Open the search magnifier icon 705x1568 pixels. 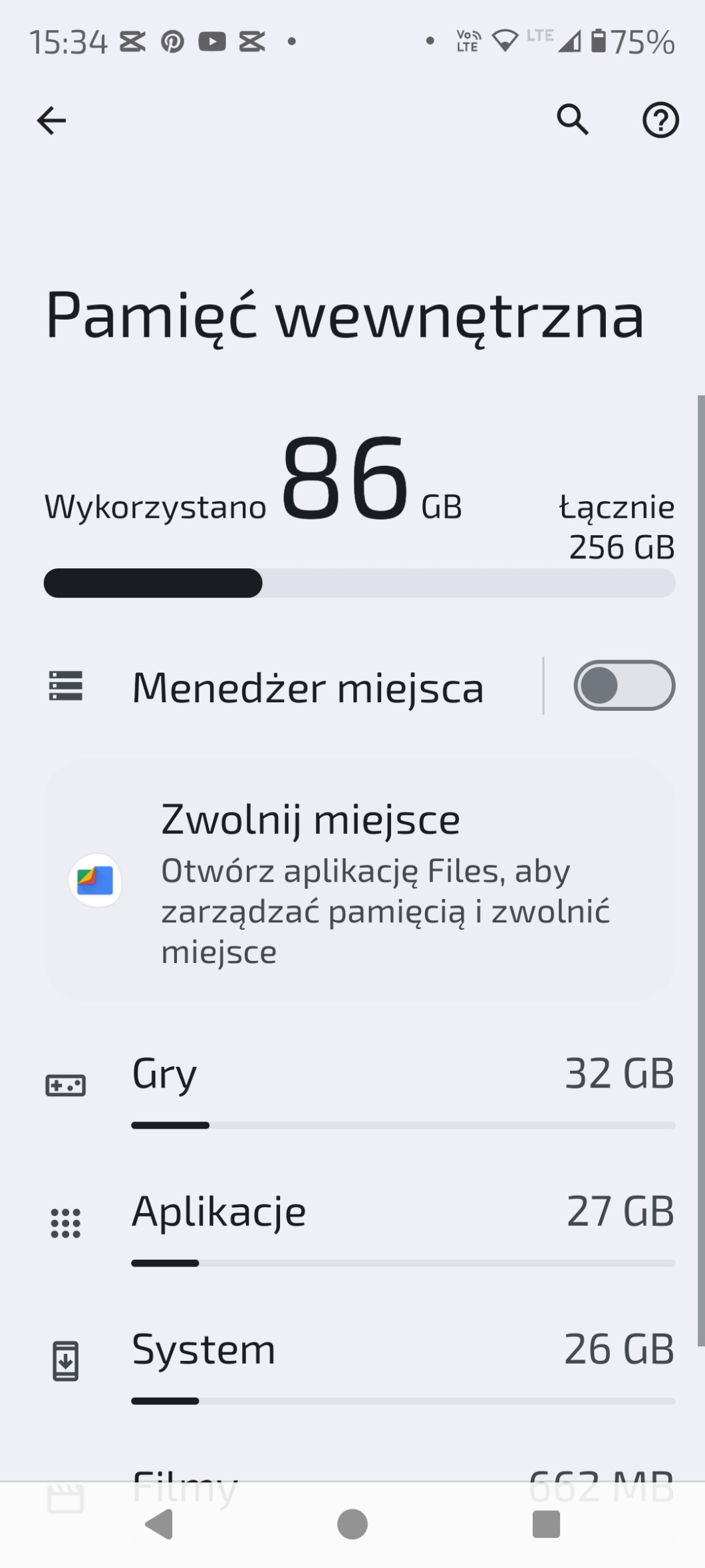[572, 120]
